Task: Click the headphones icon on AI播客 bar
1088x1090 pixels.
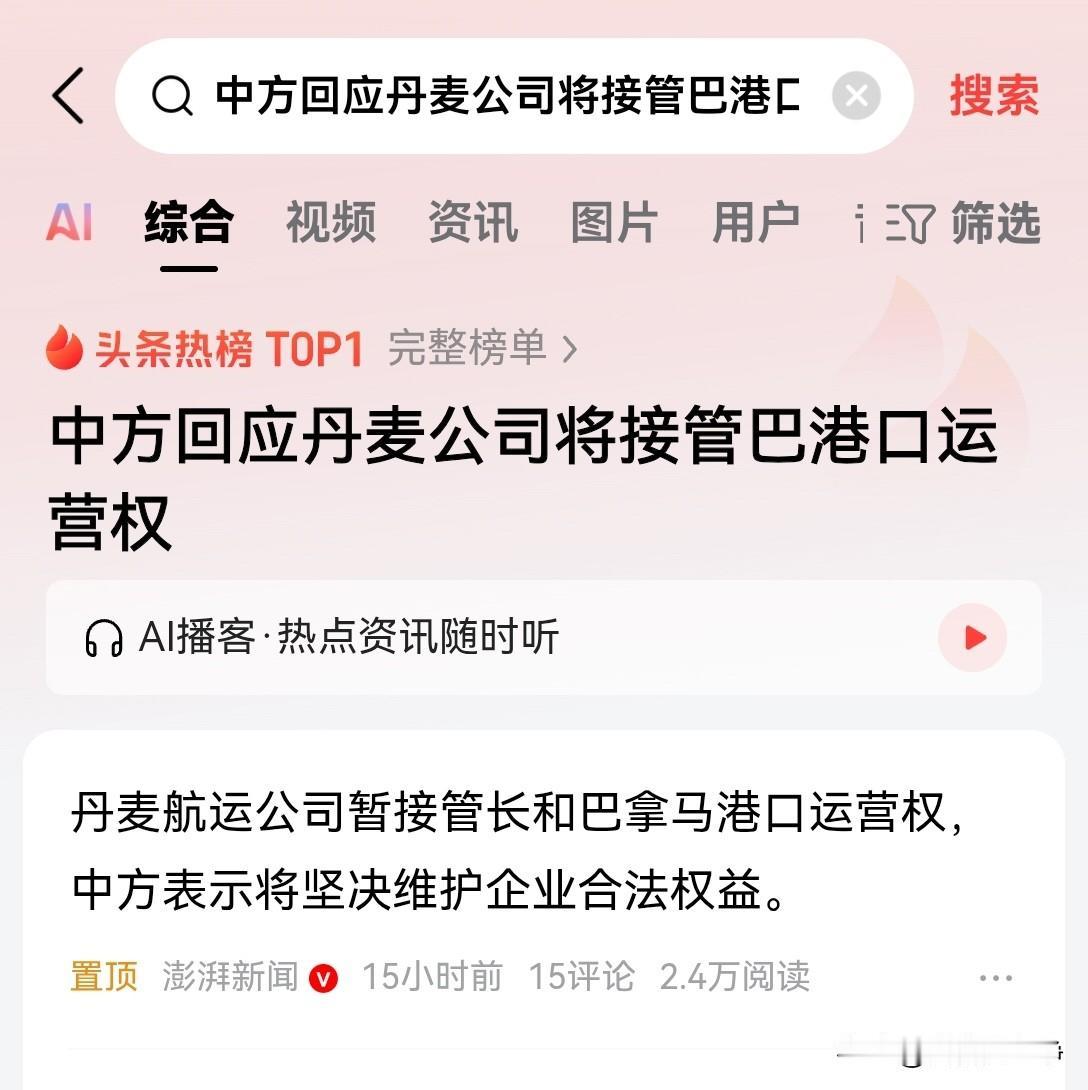Action: 105,637
